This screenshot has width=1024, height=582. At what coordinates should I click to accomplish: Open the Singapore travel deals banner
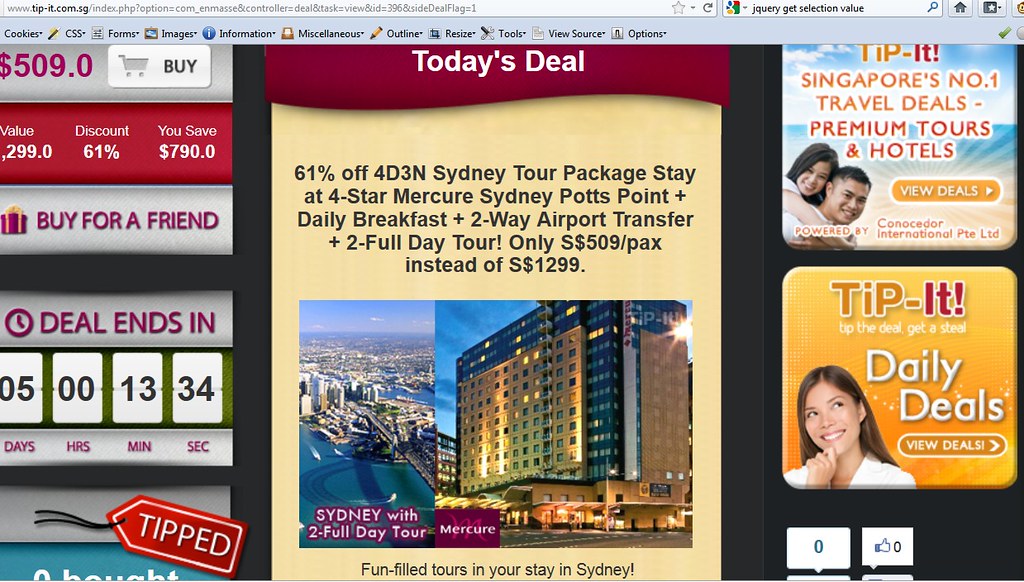tap(902, 145)
